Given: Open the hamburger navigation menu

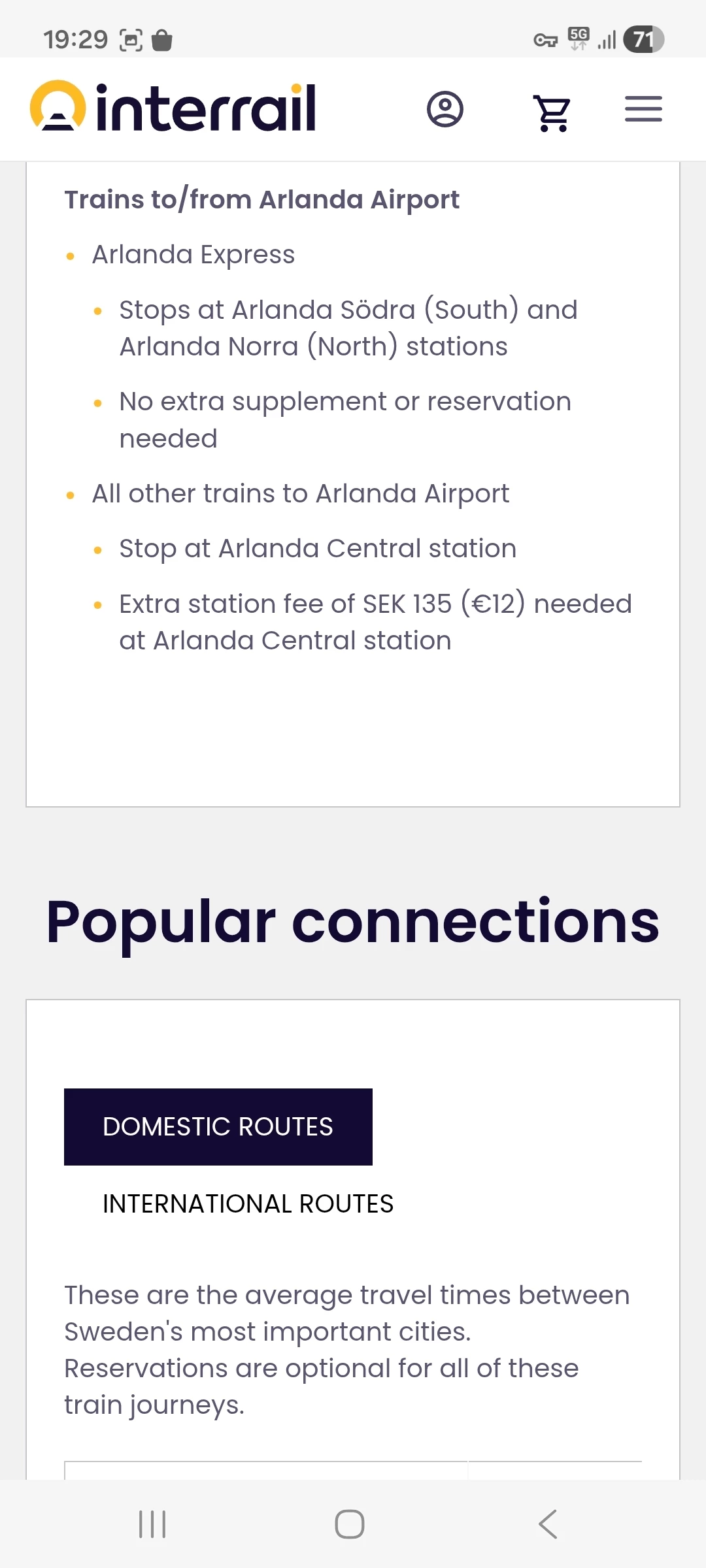Looking at the screenshot, I should pos(643,109).
